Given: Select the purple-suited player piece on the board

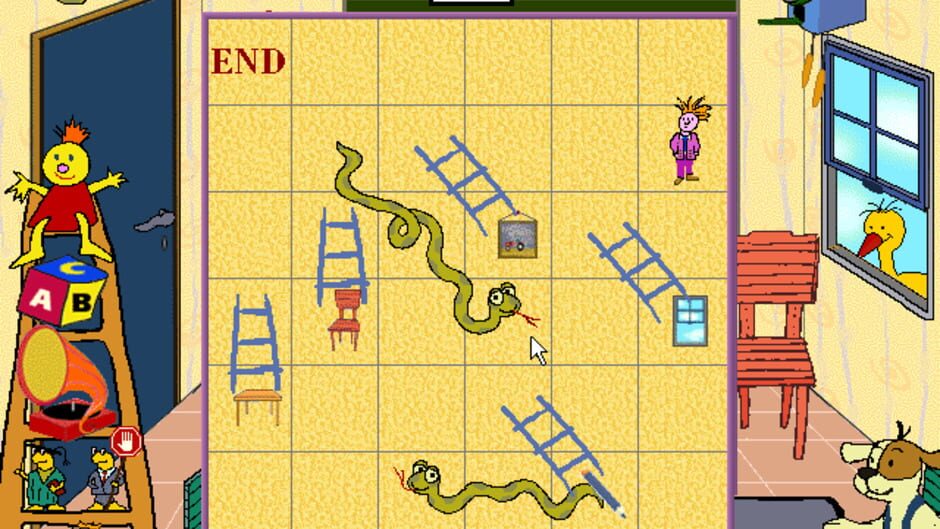Looking at the screenshot, I should [686, 140].
